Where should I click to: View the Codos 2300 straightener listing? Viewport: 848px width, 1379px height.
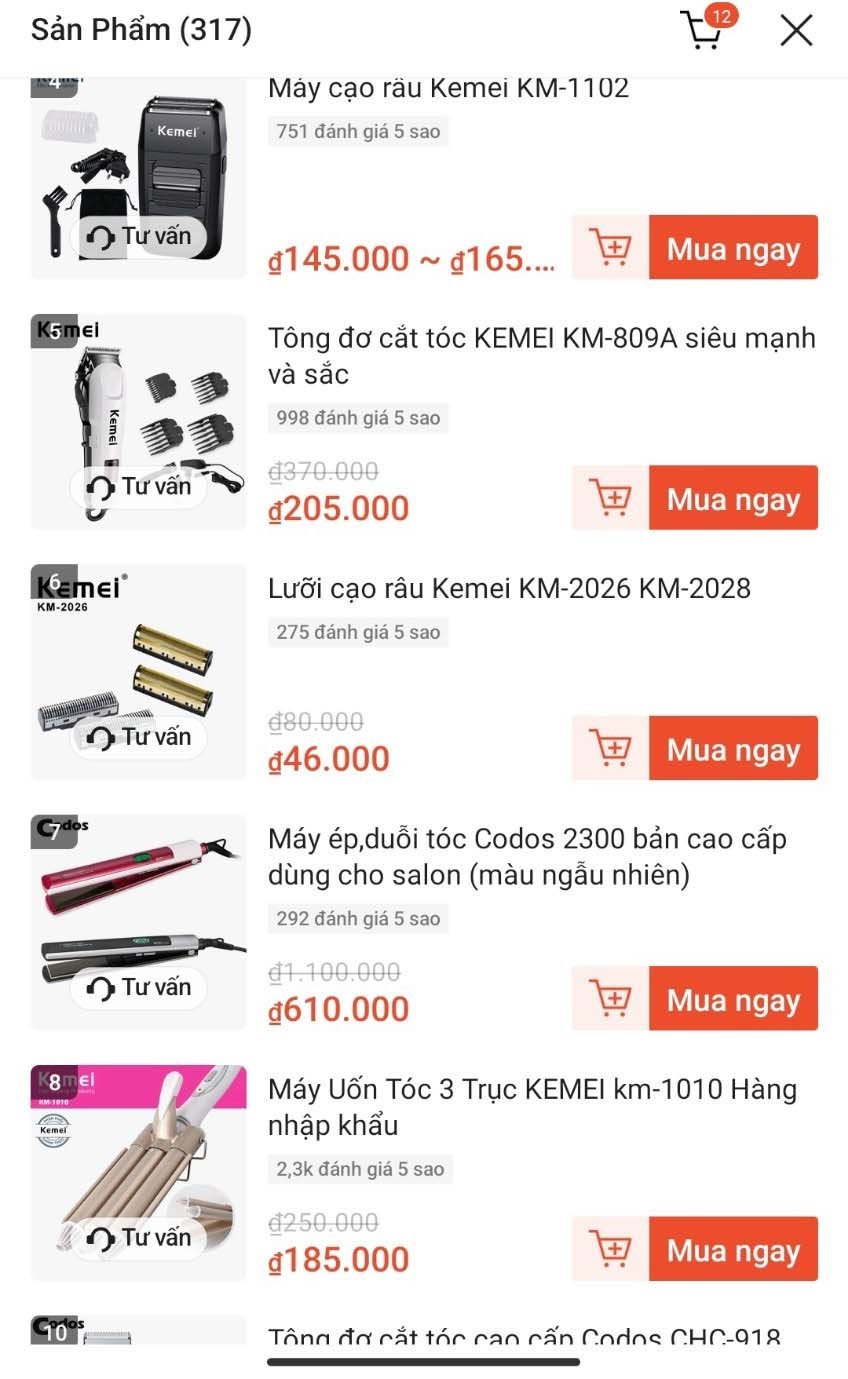tap(527, 857)
